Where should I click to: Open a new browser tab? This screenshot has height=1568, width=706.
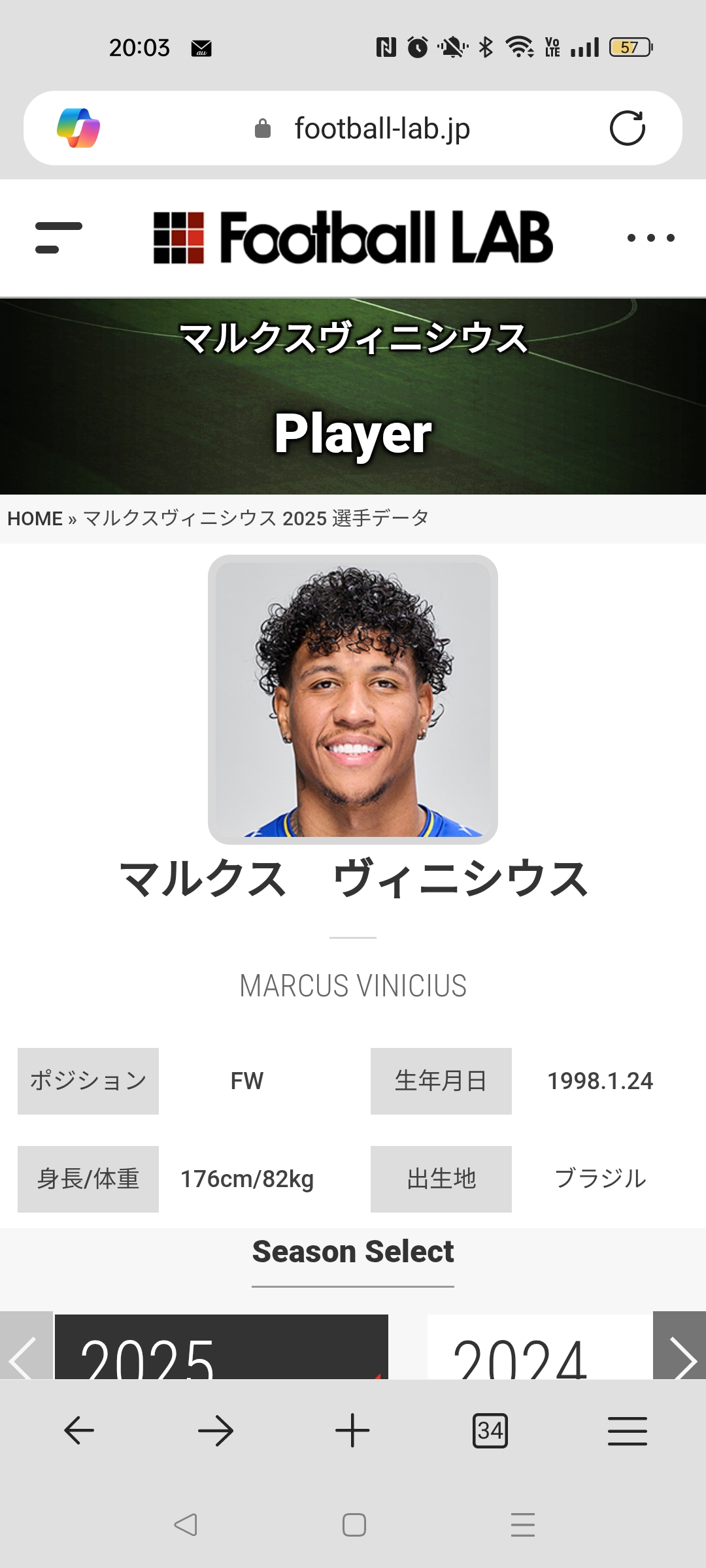[x=352, y=1431]
